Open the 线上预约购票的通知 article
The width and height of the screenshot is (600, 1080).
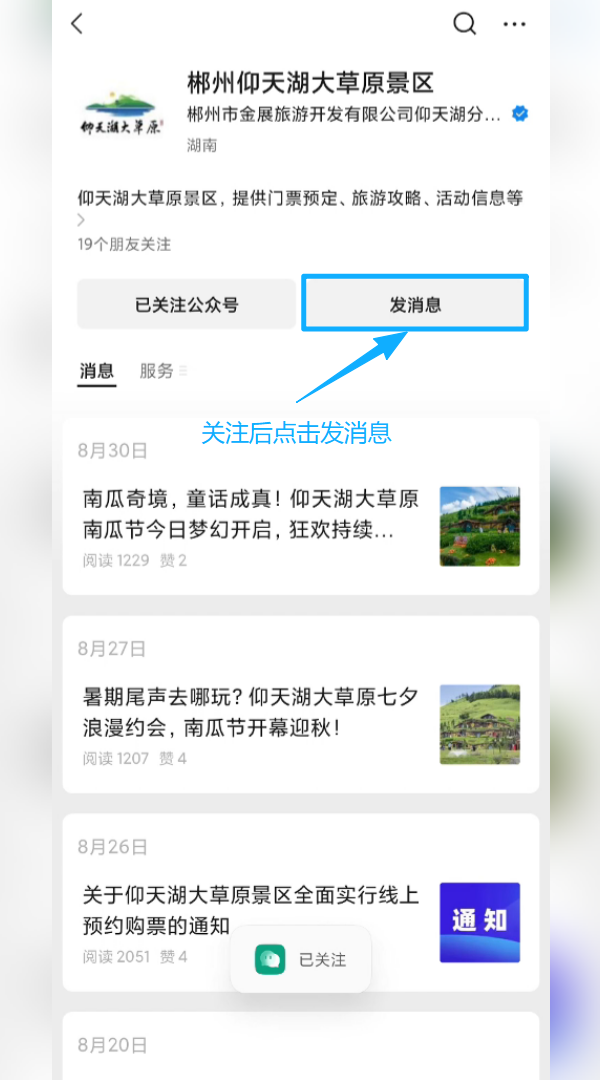[250, 909]
